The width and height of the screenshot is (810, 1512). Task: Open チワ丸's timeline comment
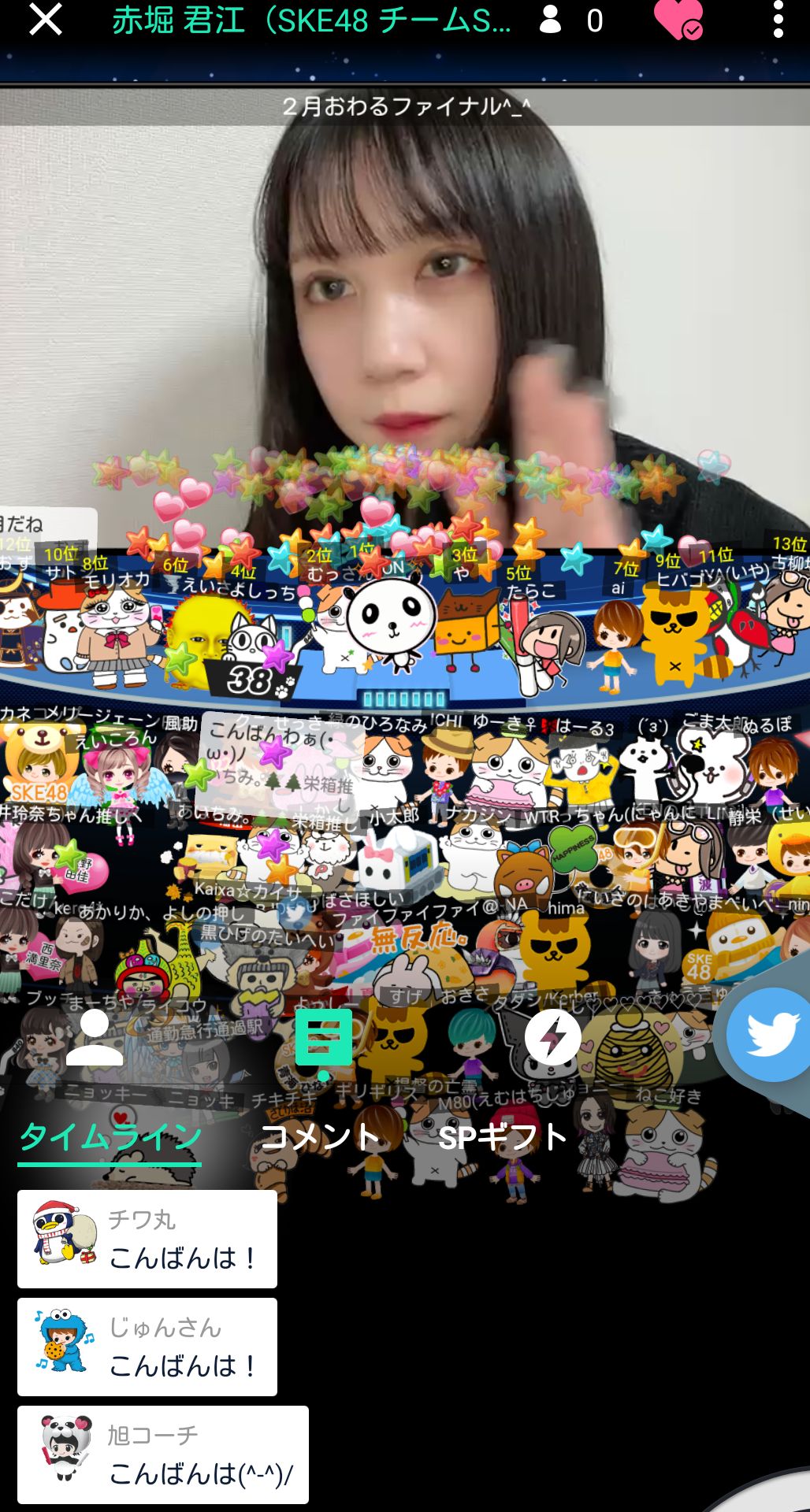(147, 1240)
